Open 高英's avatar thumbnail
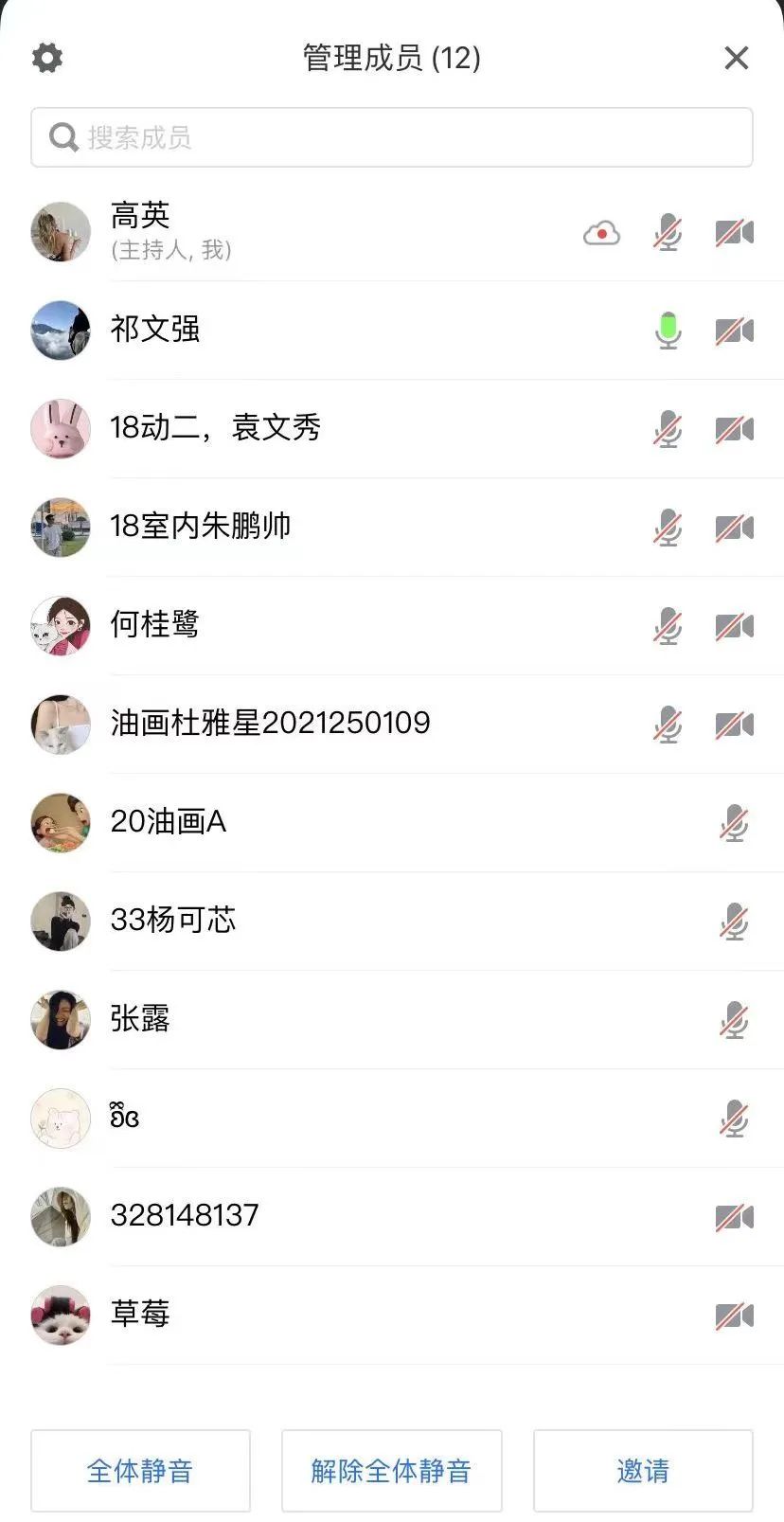 click(x=60, y=233)
